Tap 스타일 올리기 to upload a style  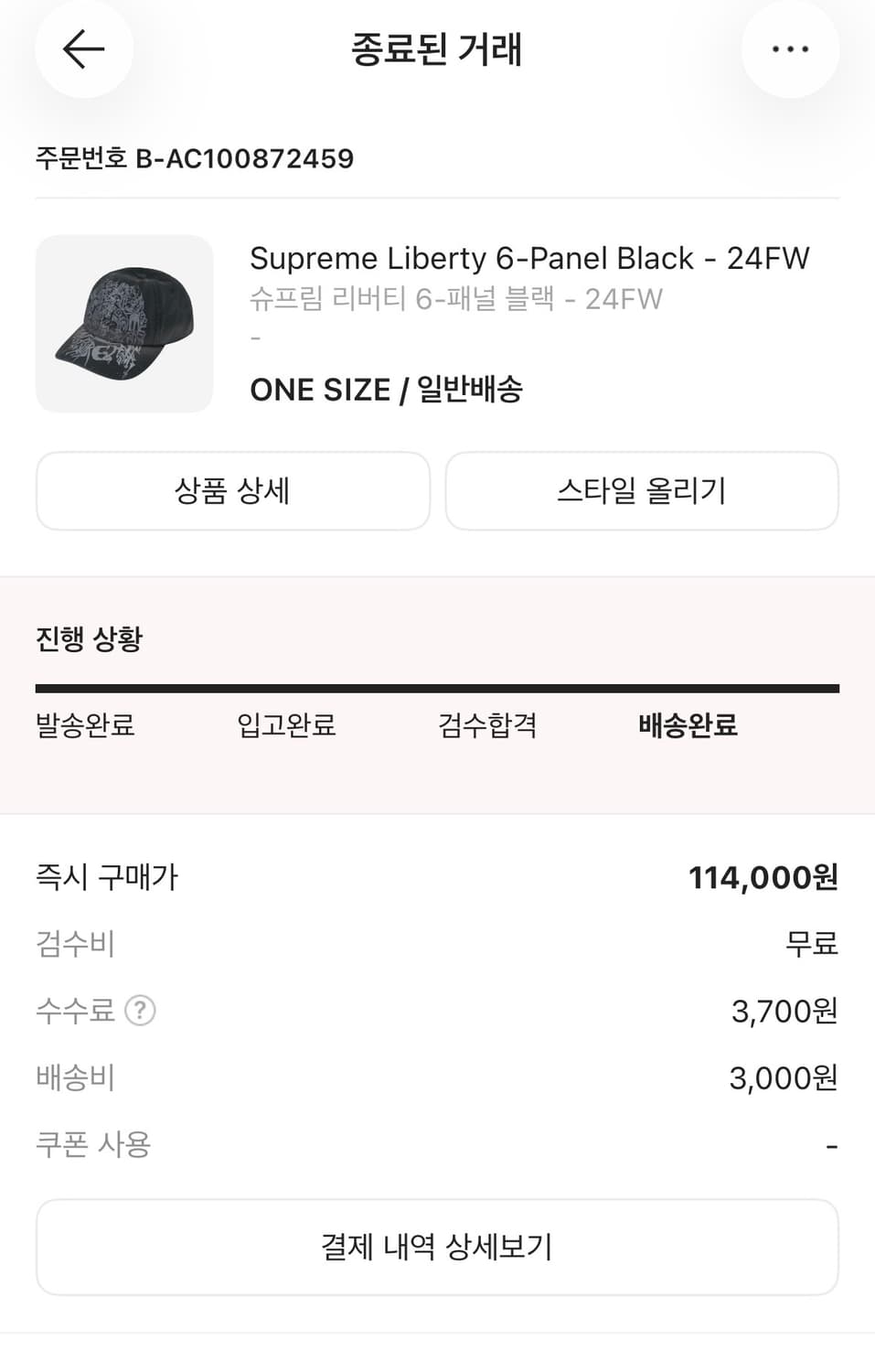point(642,491)
